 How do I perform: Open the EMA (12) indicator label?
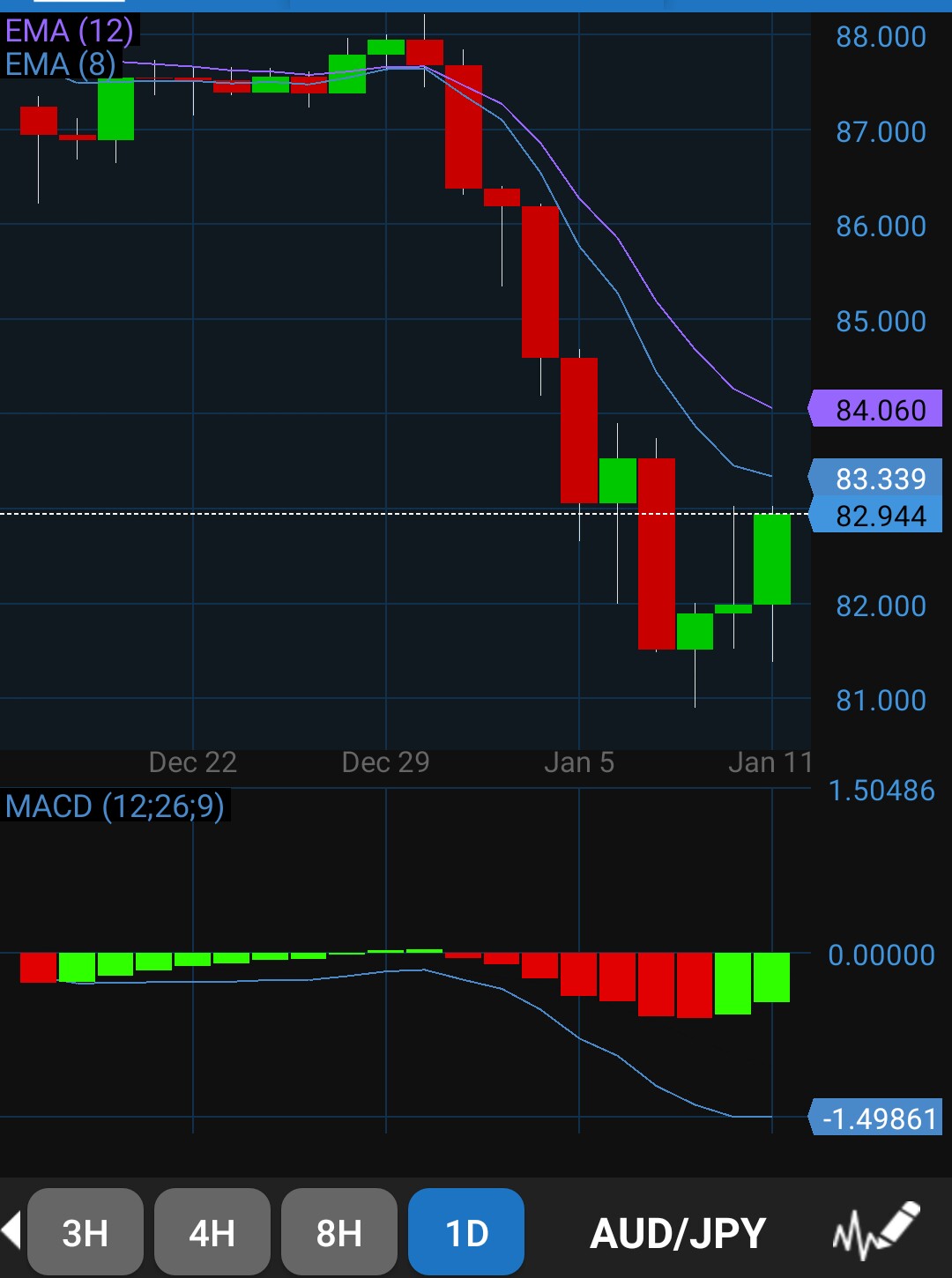[69, 31]
